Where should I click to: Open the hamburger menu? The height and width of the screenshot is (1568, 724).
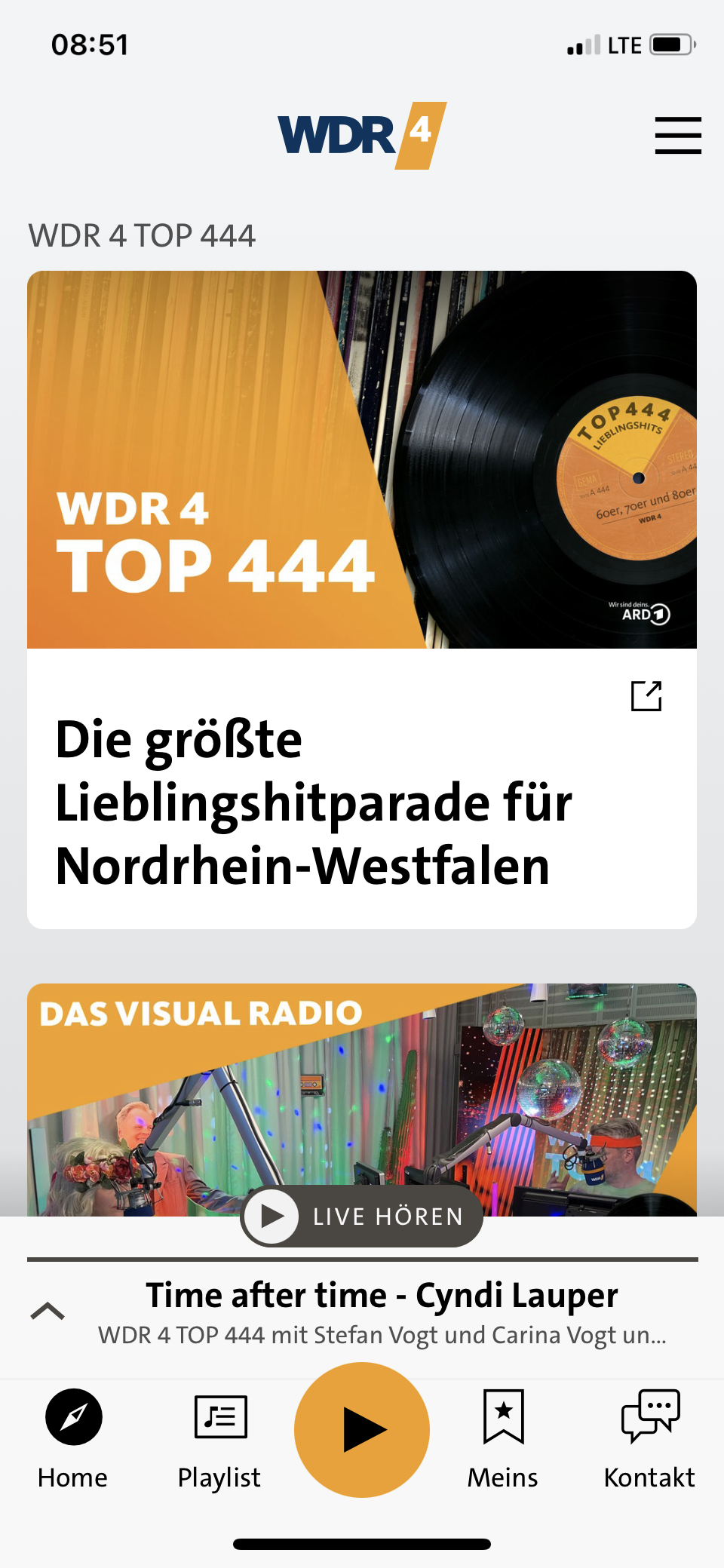[678, 136]
